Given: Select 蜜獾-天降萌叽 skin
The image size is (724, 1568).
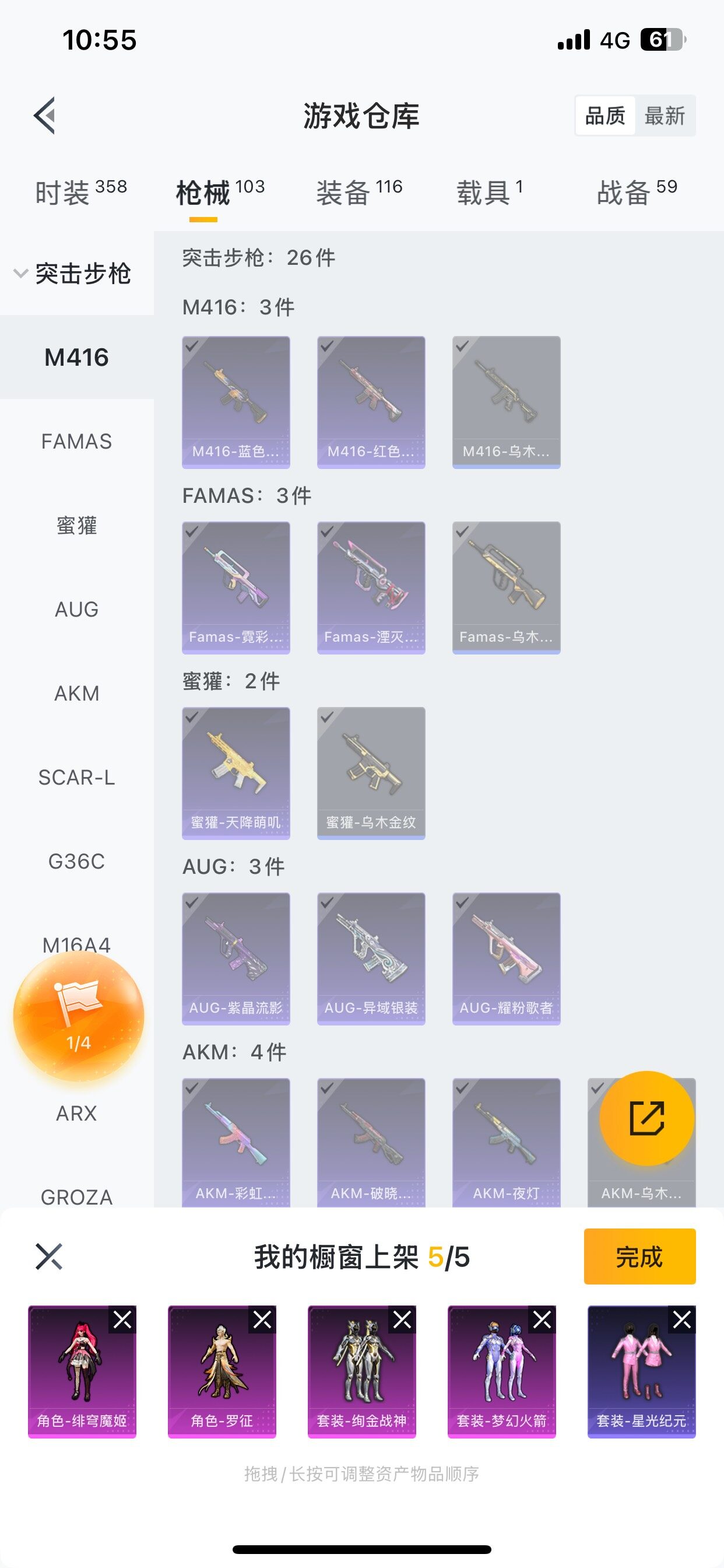Looking at the screenshot, I should tap(236, 773).
